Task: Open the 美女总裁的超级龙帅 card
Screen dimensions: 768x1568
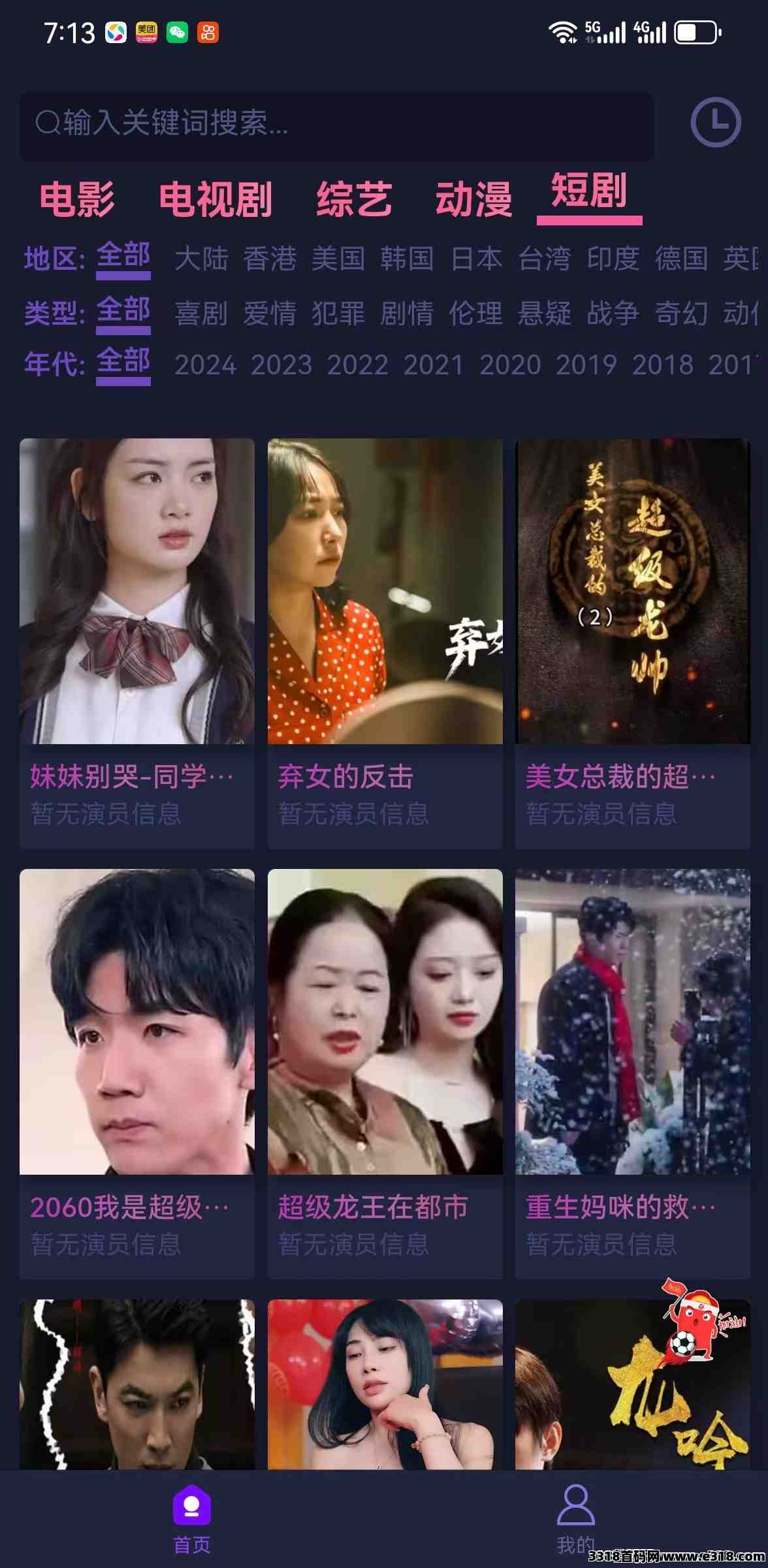Action: (632, 643)
